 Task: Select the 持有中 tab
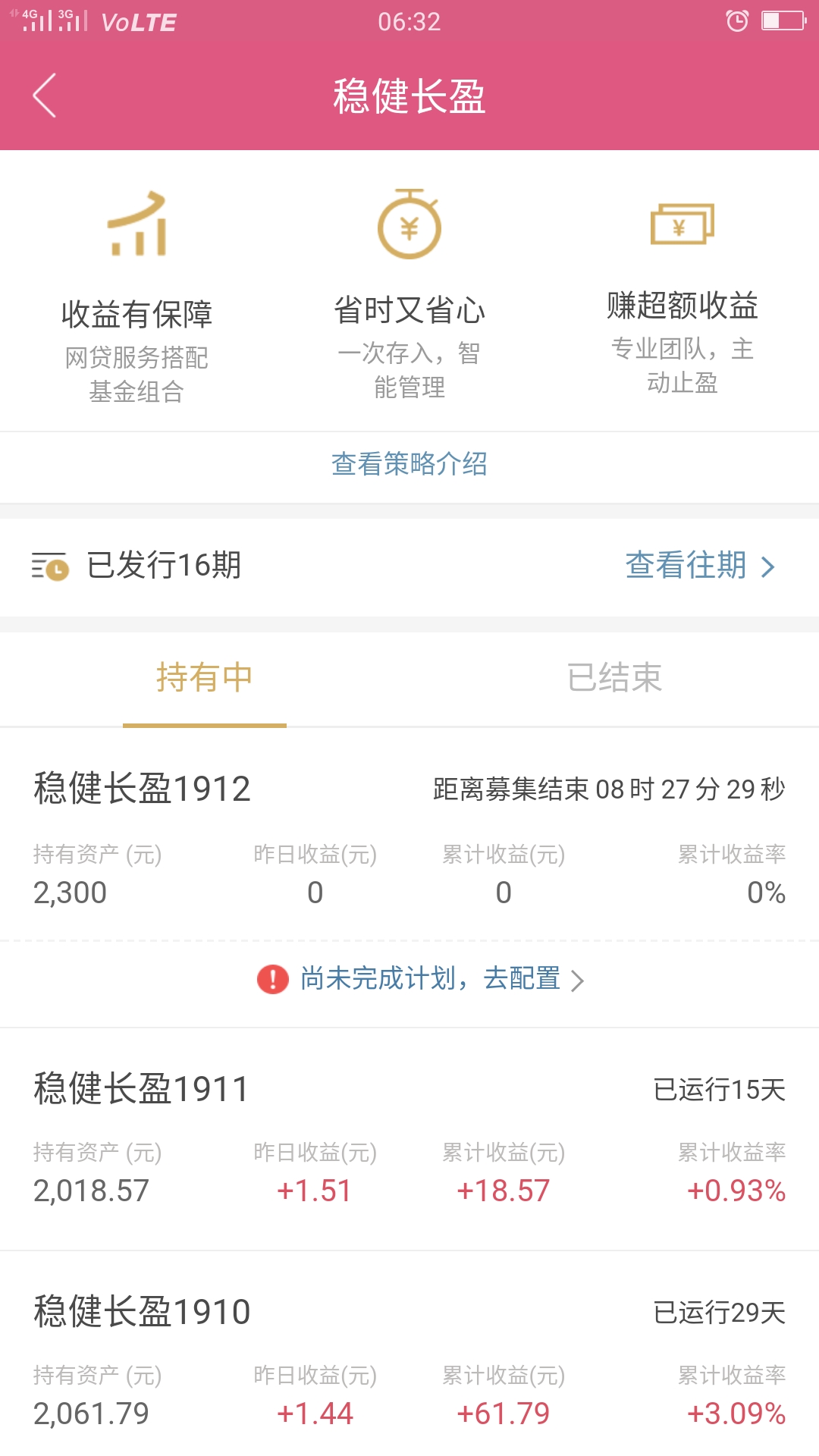point(205,678)
